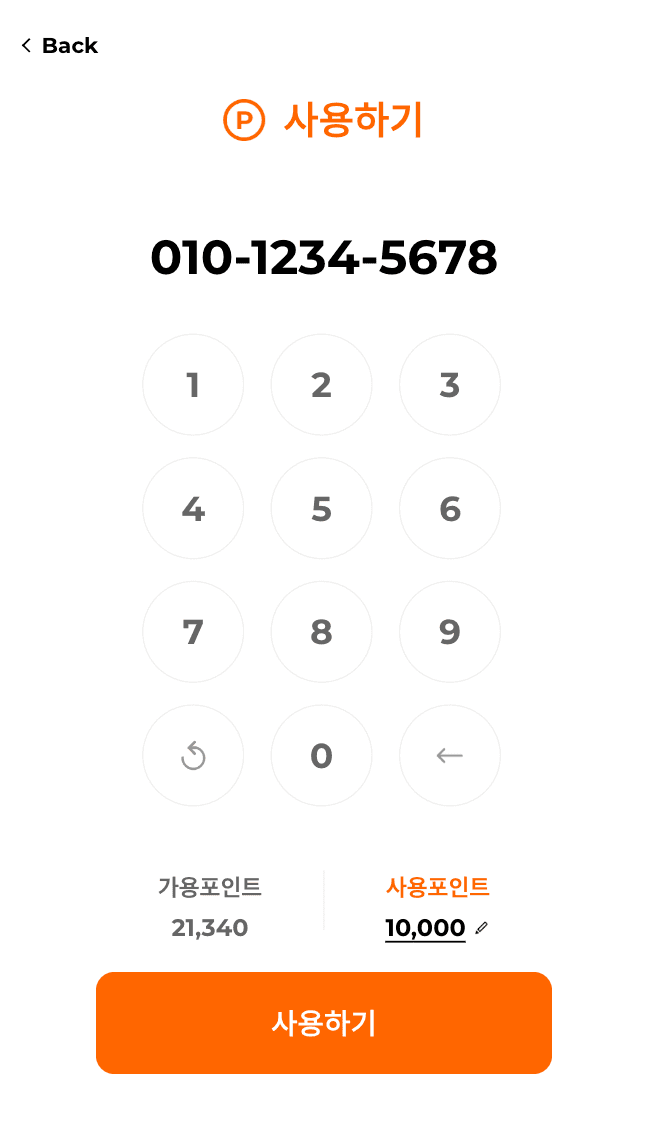Tap the pencil icon next to 10,000
Screen dimensions: 648x1146
(482, 928)
